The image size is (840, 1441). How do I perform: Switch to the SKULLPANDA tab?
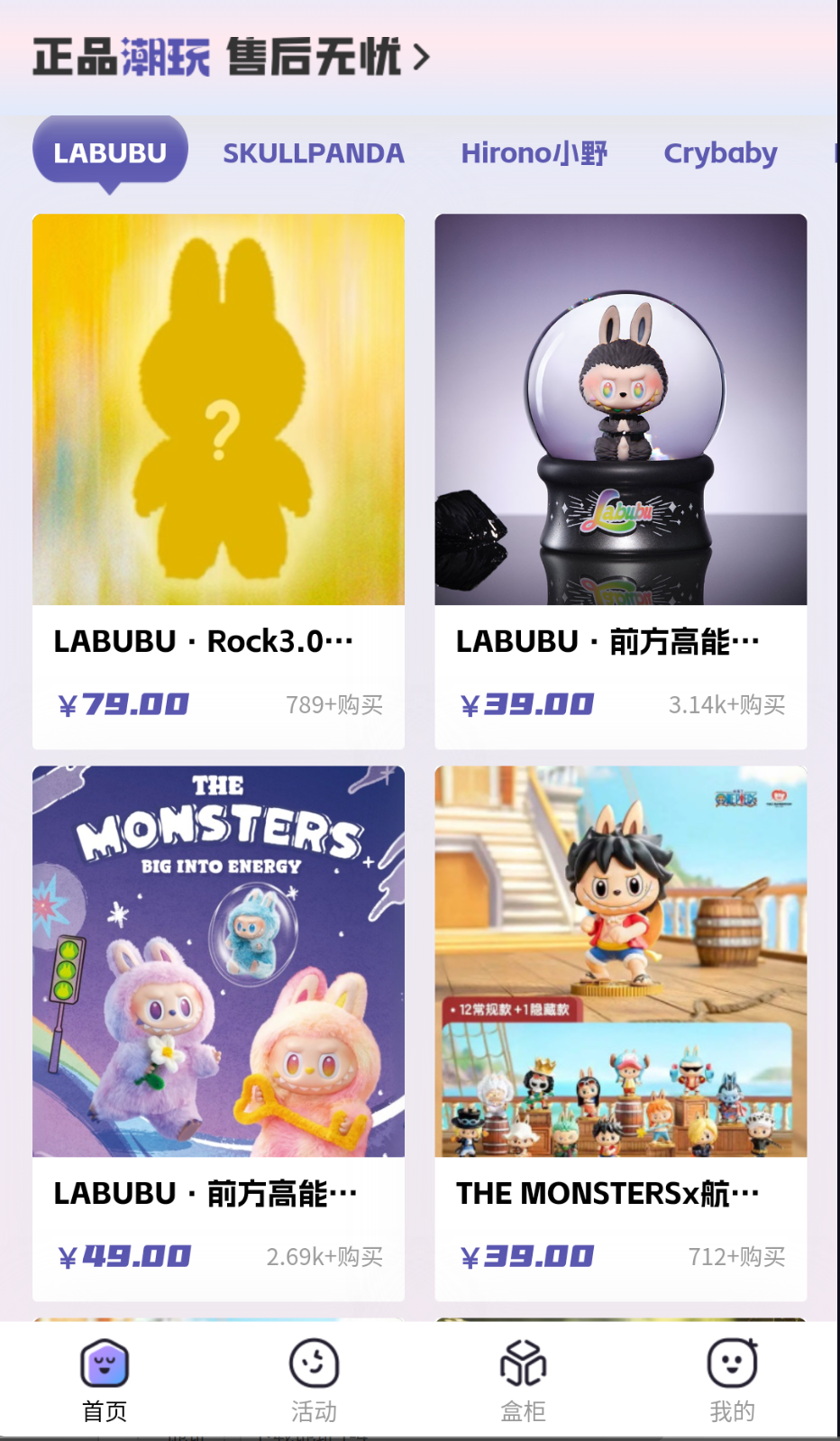coord(313,153)
